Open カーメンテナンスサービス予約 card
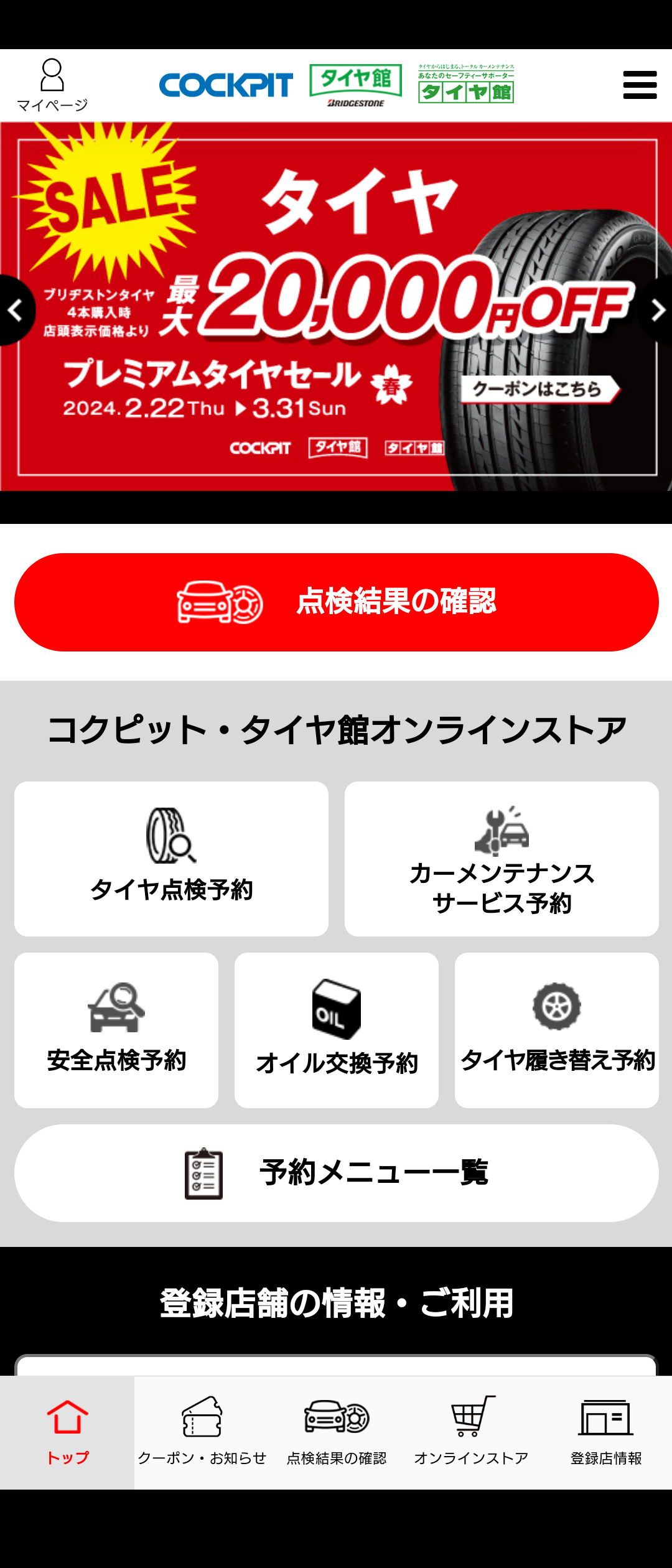The image size is (672, 1568). click(502, 859)
